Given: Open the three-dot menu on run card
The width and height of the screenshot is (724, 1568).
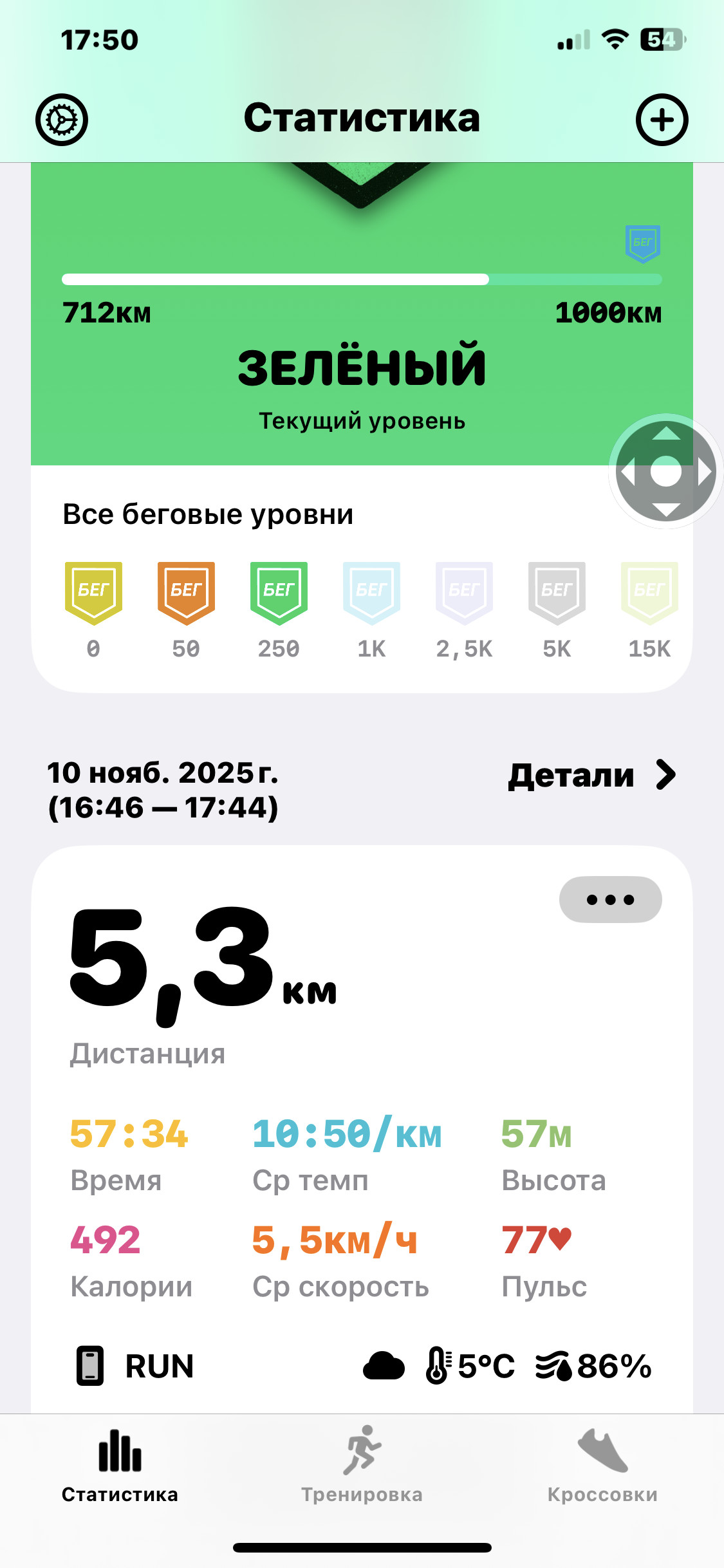Looking at the screenshot, I should [x=610, y=899].
